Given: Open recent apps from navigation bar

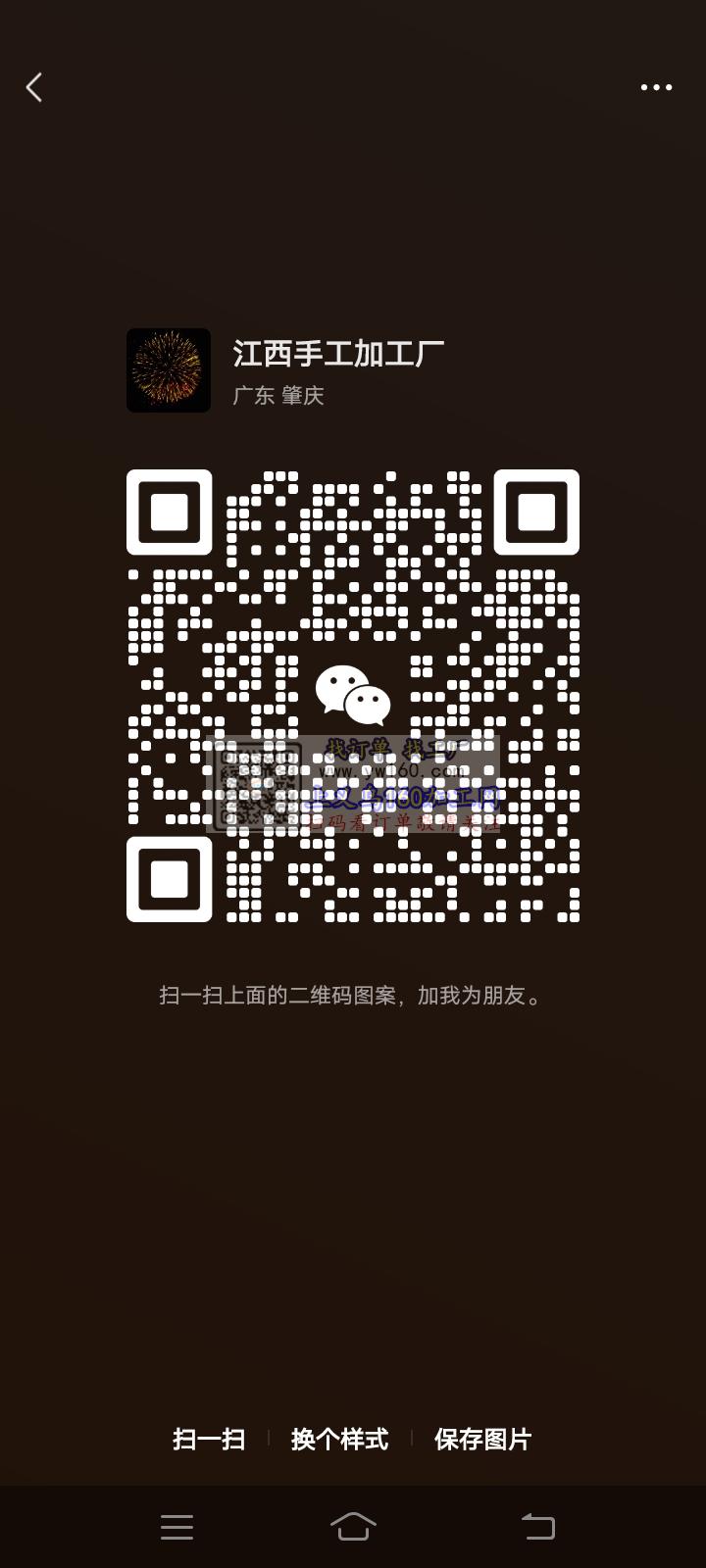Looking at the screenshot, I should (x=176, y=1526).
